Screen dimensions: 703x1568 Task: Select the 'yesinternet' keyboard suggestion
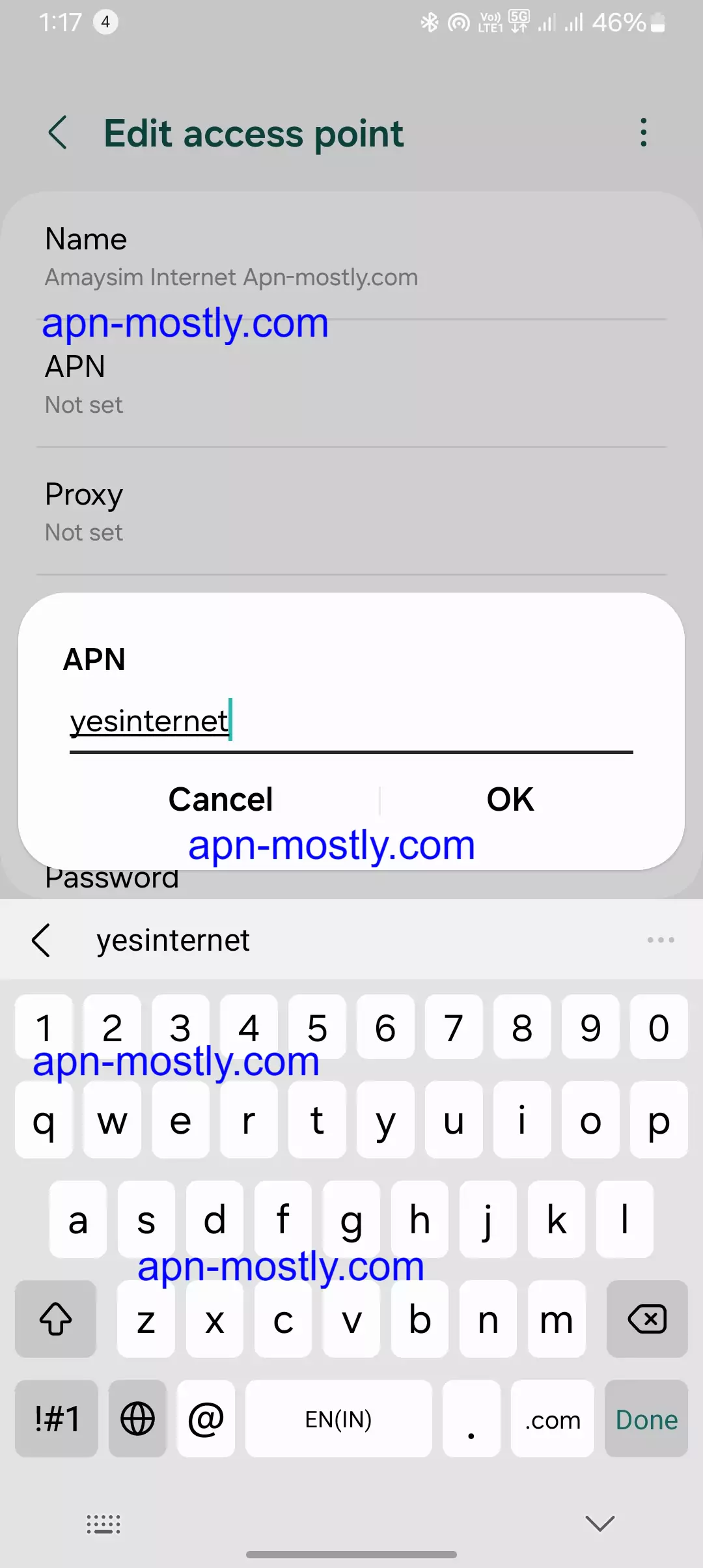click(173, 940)
